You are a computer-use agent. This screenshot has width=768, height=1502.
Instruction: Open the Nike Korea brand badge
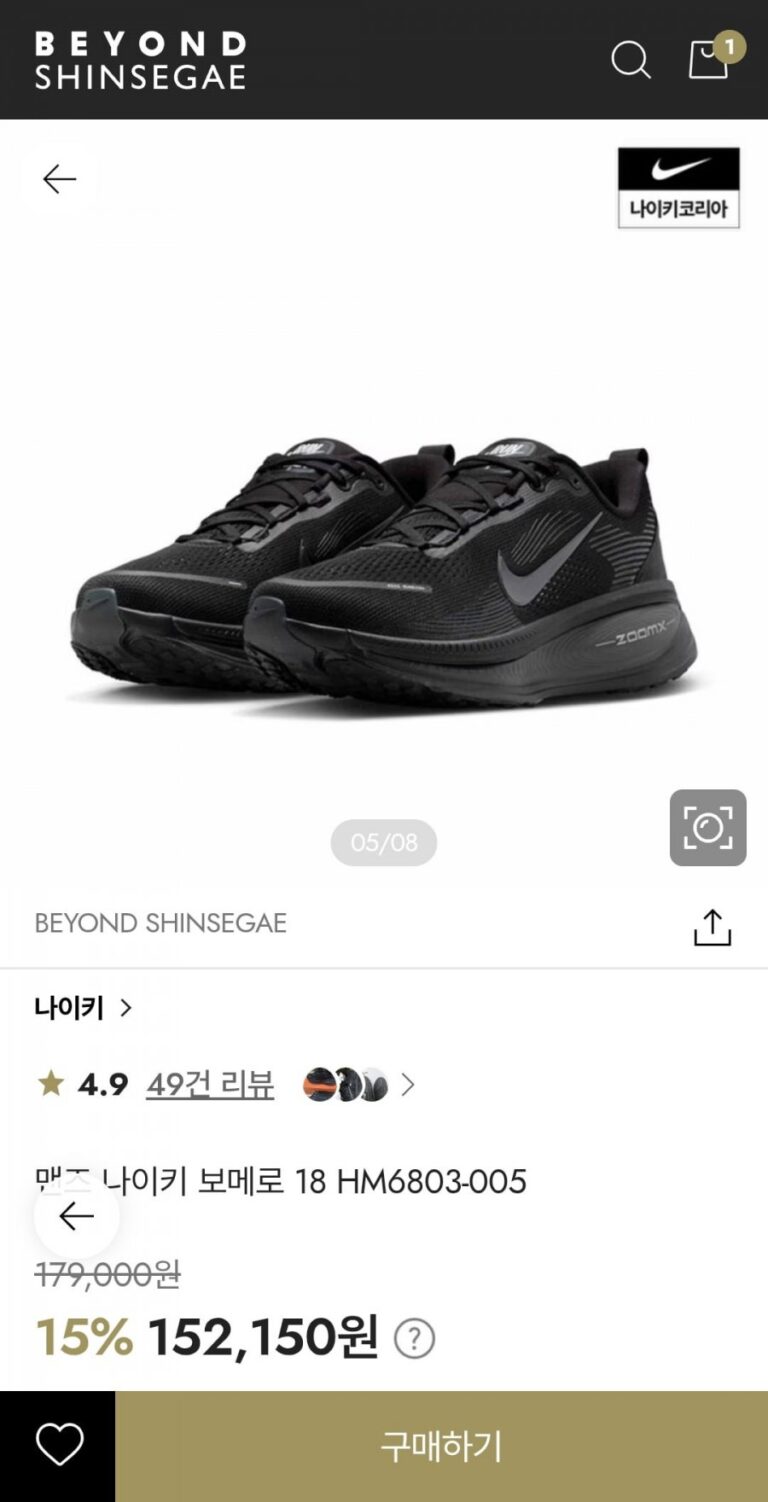(x=678, y=188)
